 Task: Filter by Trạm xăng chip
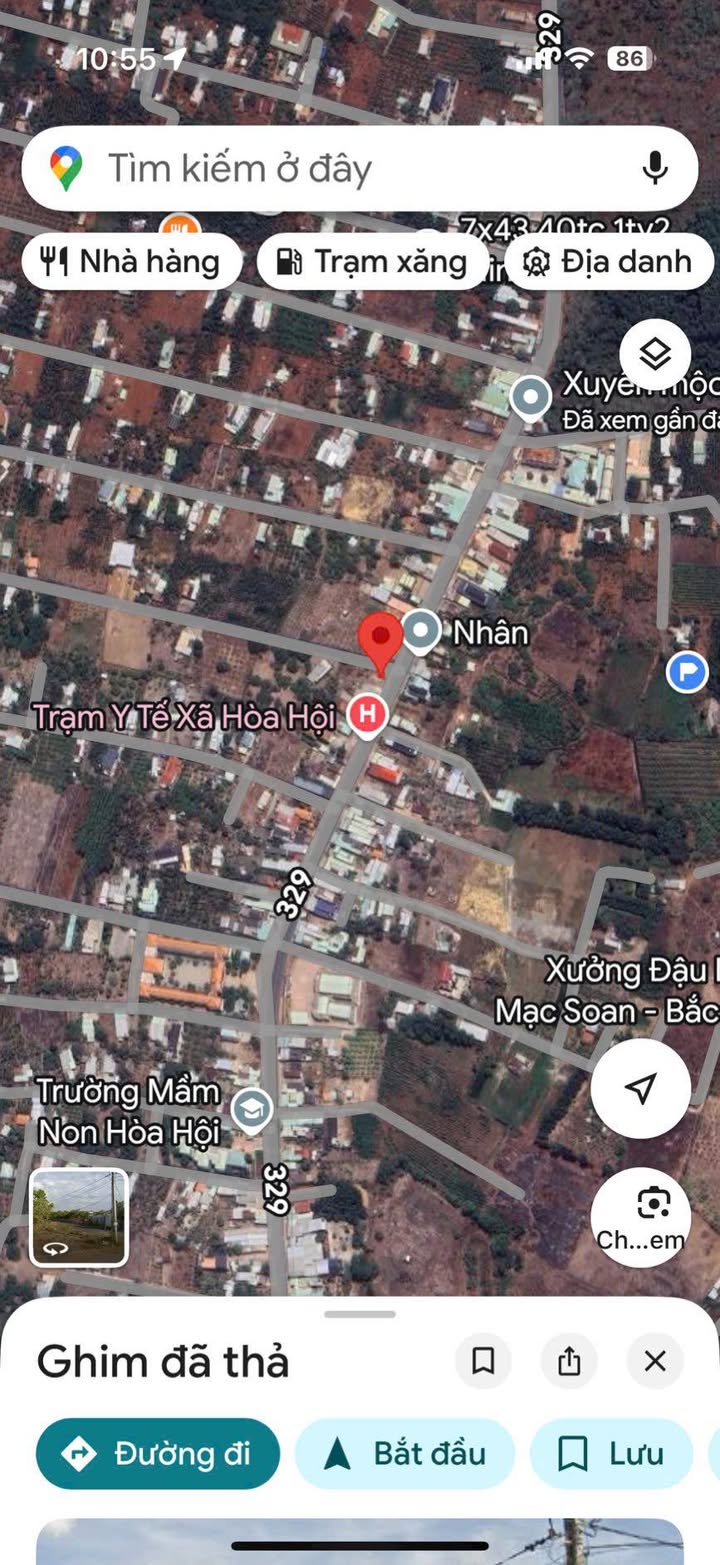tap(372, 262)
